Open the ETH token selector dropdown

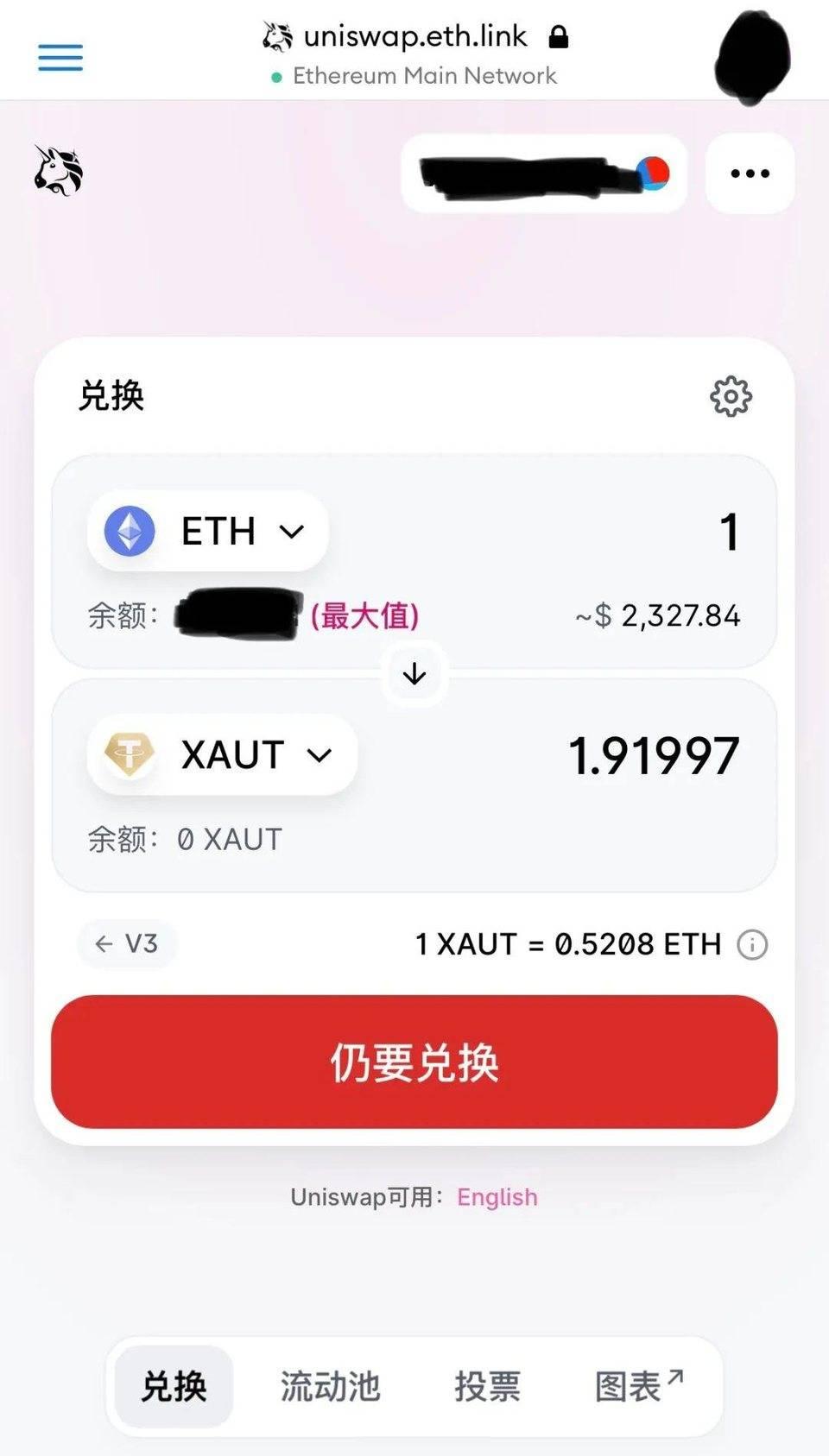pyautogui.click(x=291, y=532)
